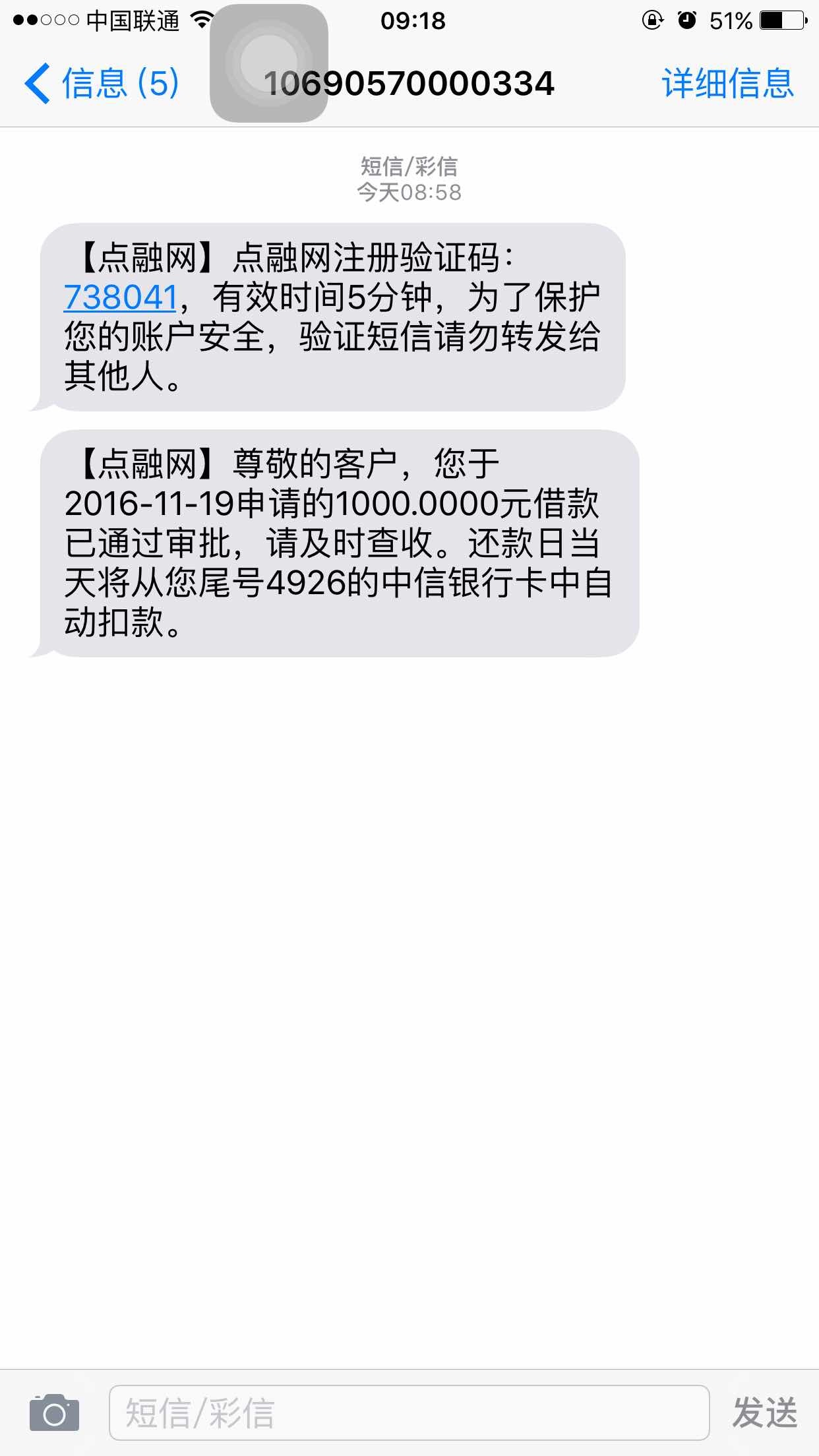Open details via 详细信息
Screen dimensions: 819x1456
tap(728, 84)
